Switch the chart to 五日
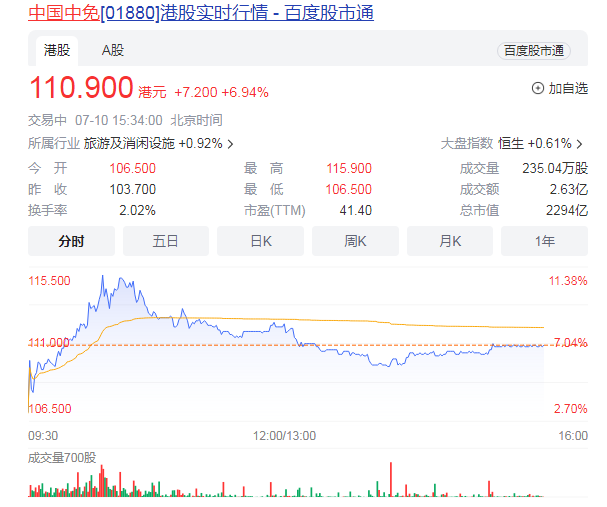 (x=165, y=241)
